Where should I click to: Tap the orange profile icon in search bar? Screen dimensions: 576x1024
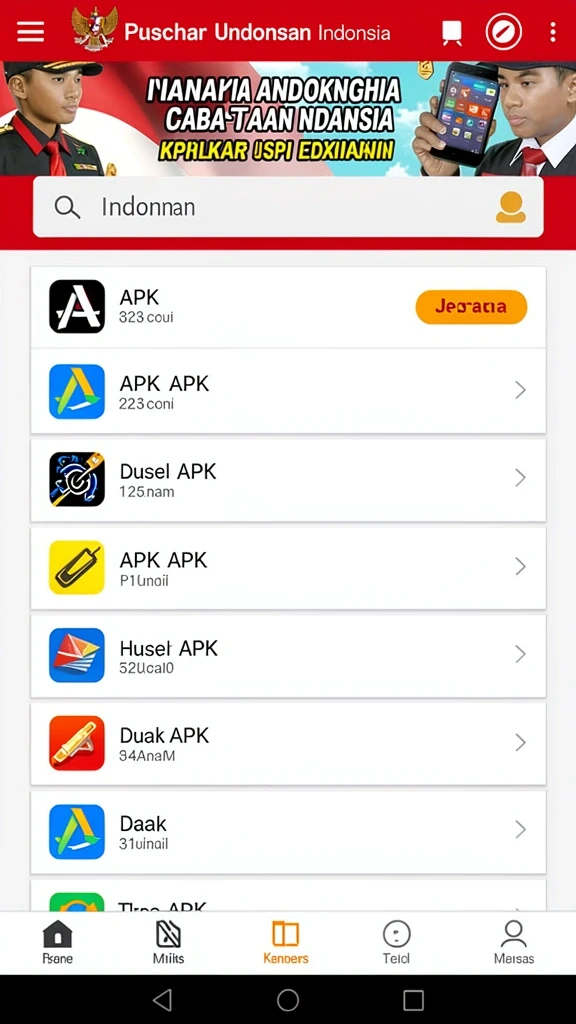510,208
